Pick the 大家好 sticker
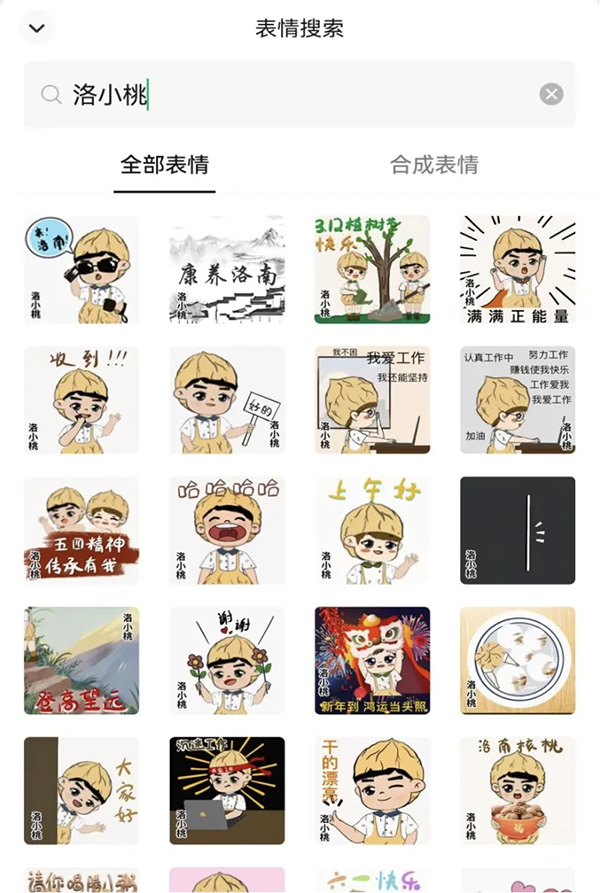600x893 pixels. [82, 791]
